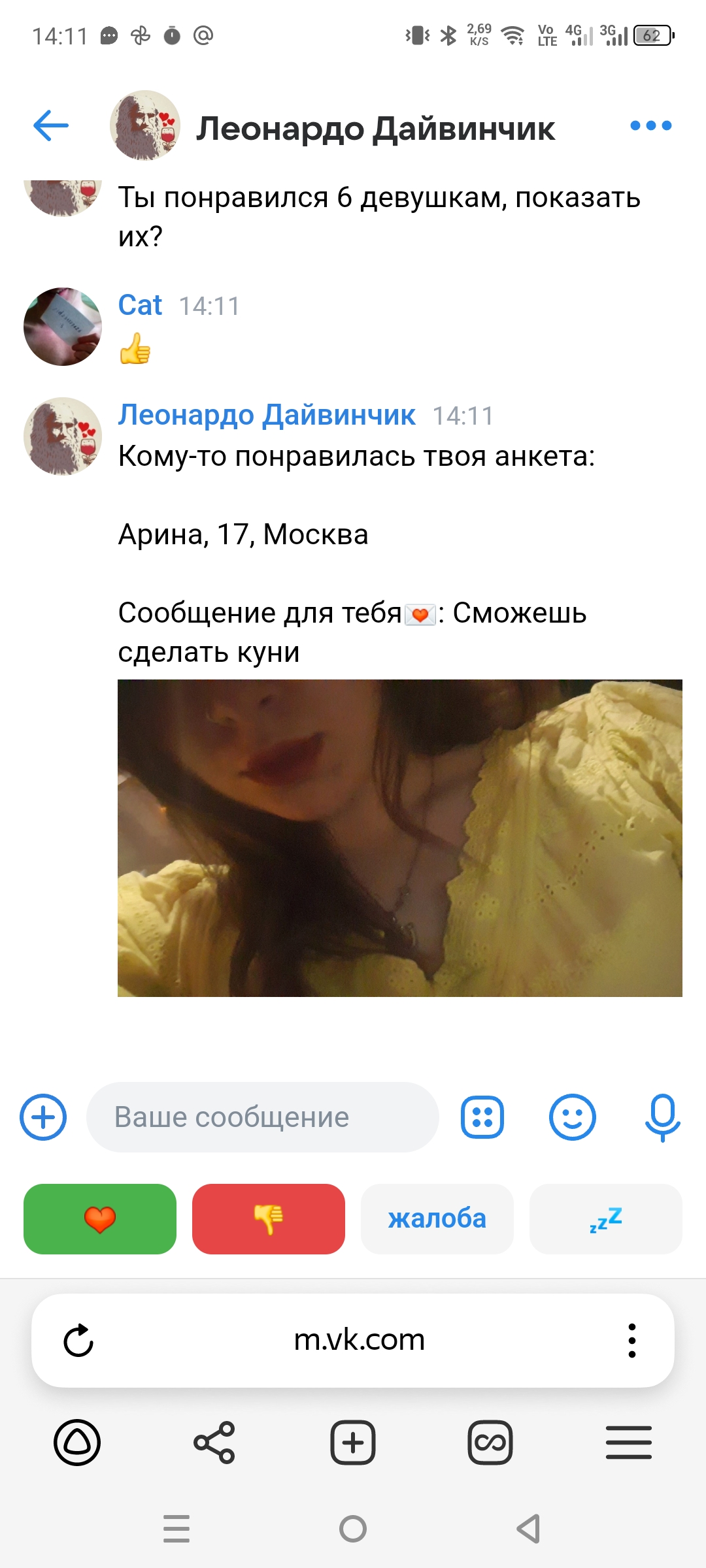Reload the page in browser
Viewport: 706px width, 1568px height.
(x=78, y=1341)
